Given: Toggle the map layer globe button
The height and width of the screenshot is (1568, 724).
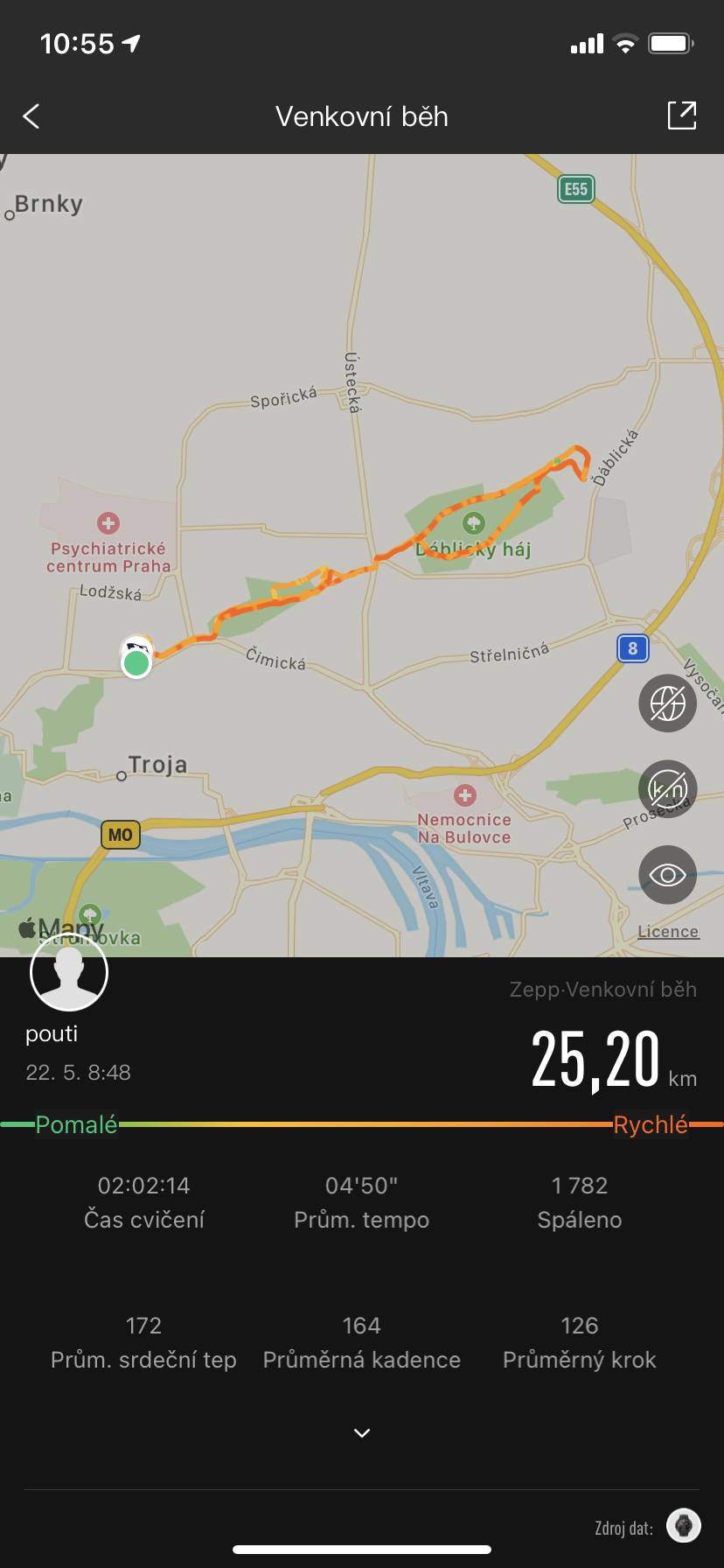Looking at the screenshot, I should 667,703.
